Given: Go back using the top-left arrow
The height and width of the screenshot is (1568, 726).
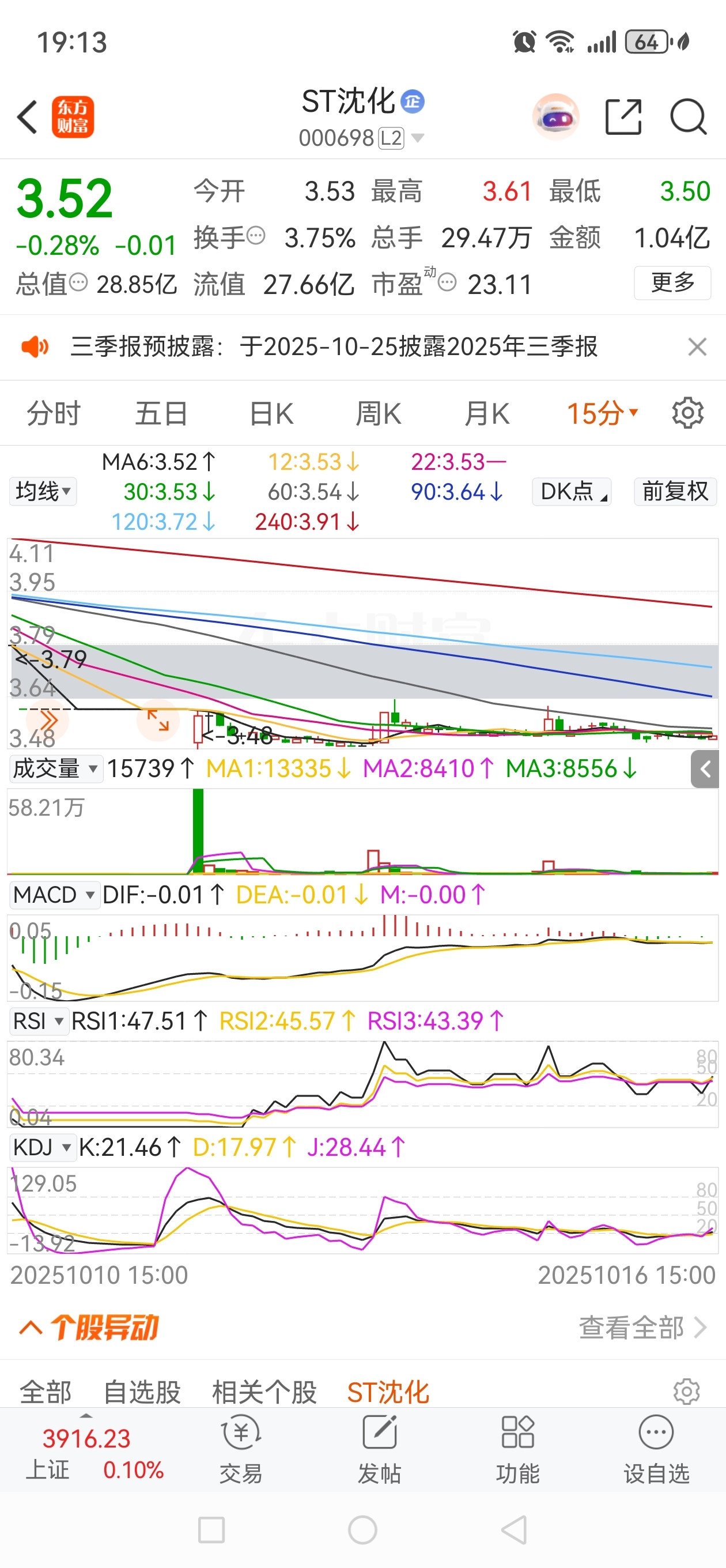Looking at the screenshot, I should 28,117.
